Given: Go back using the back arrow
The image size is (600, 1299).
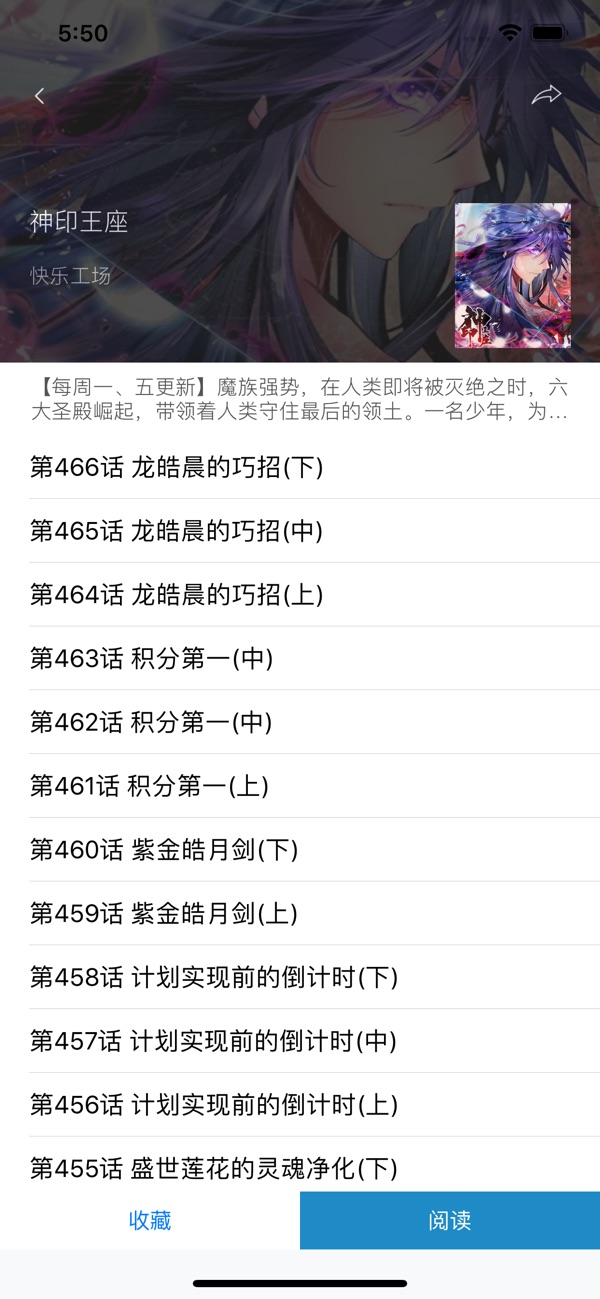Looking at the screenshot, I should point(40,96).
